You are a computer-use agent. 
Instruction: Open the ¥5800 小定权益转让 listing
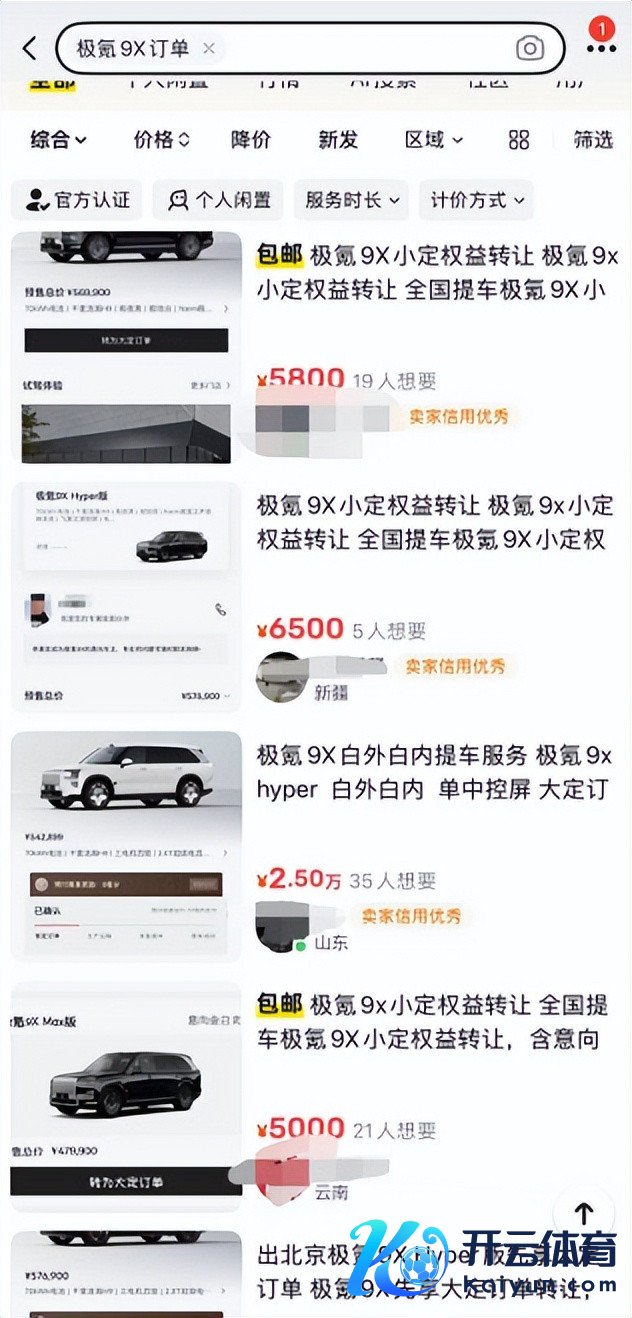(430, 274)
